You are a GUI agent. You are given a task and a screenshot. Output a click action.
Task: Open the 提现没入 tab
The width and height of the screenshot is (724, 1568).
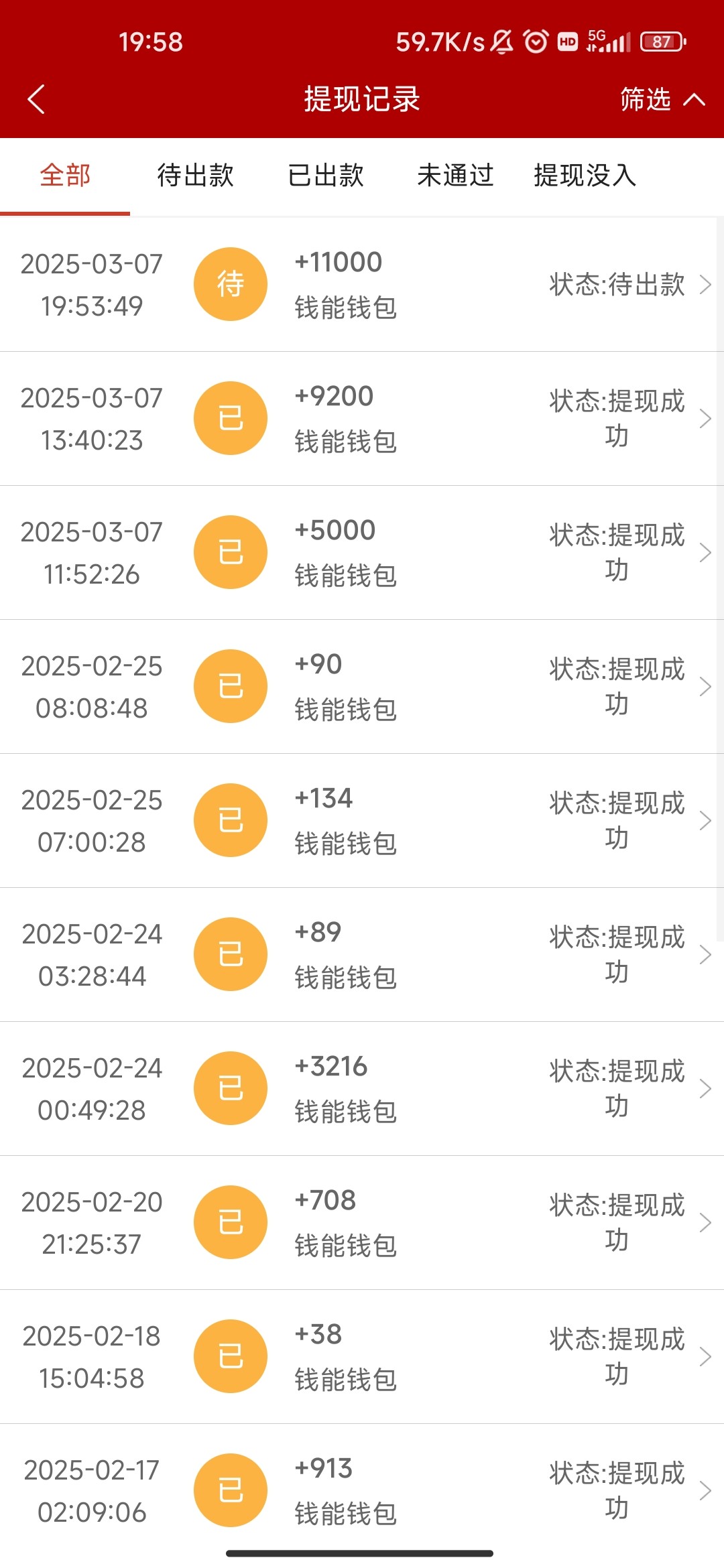coord(585,176)
